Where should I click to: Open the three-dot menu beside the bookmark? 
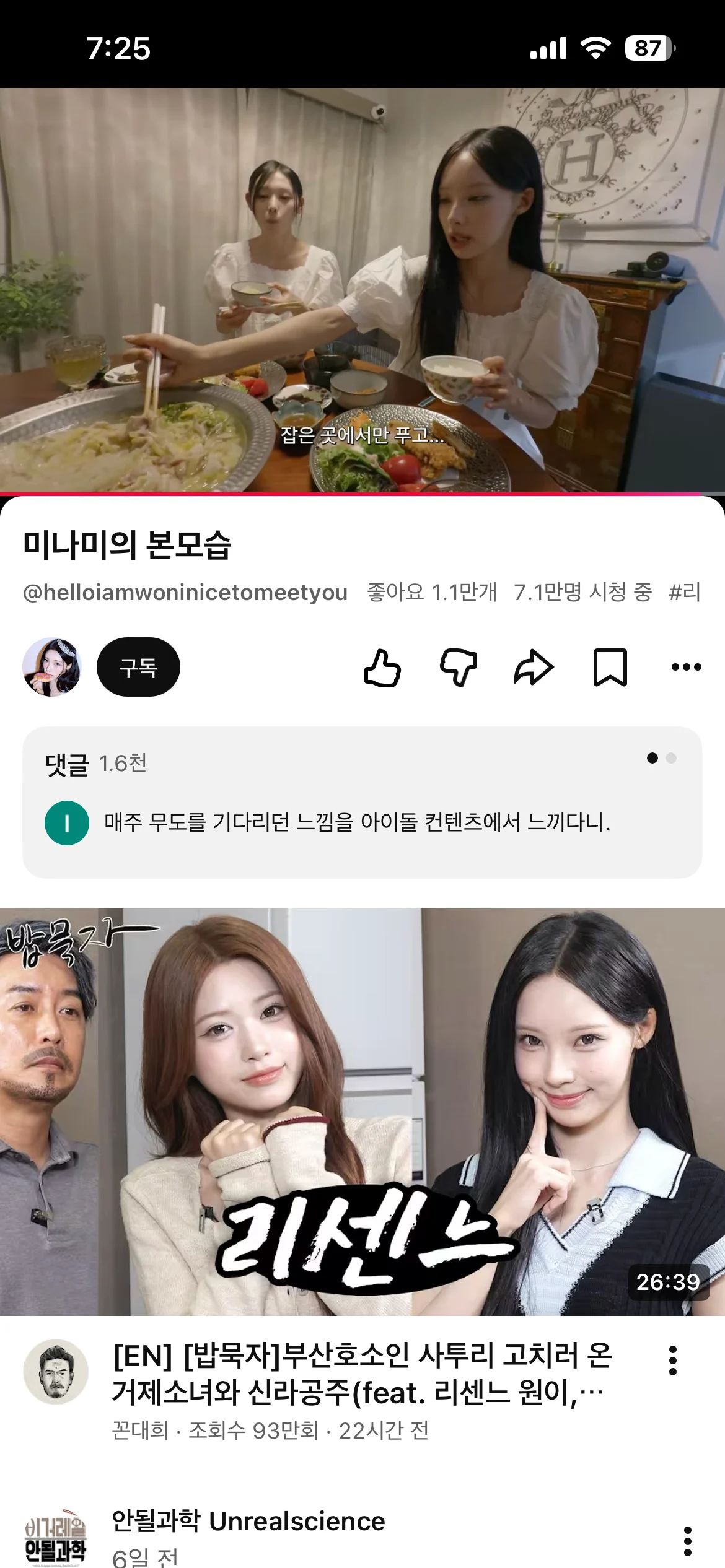click(687, 667)
